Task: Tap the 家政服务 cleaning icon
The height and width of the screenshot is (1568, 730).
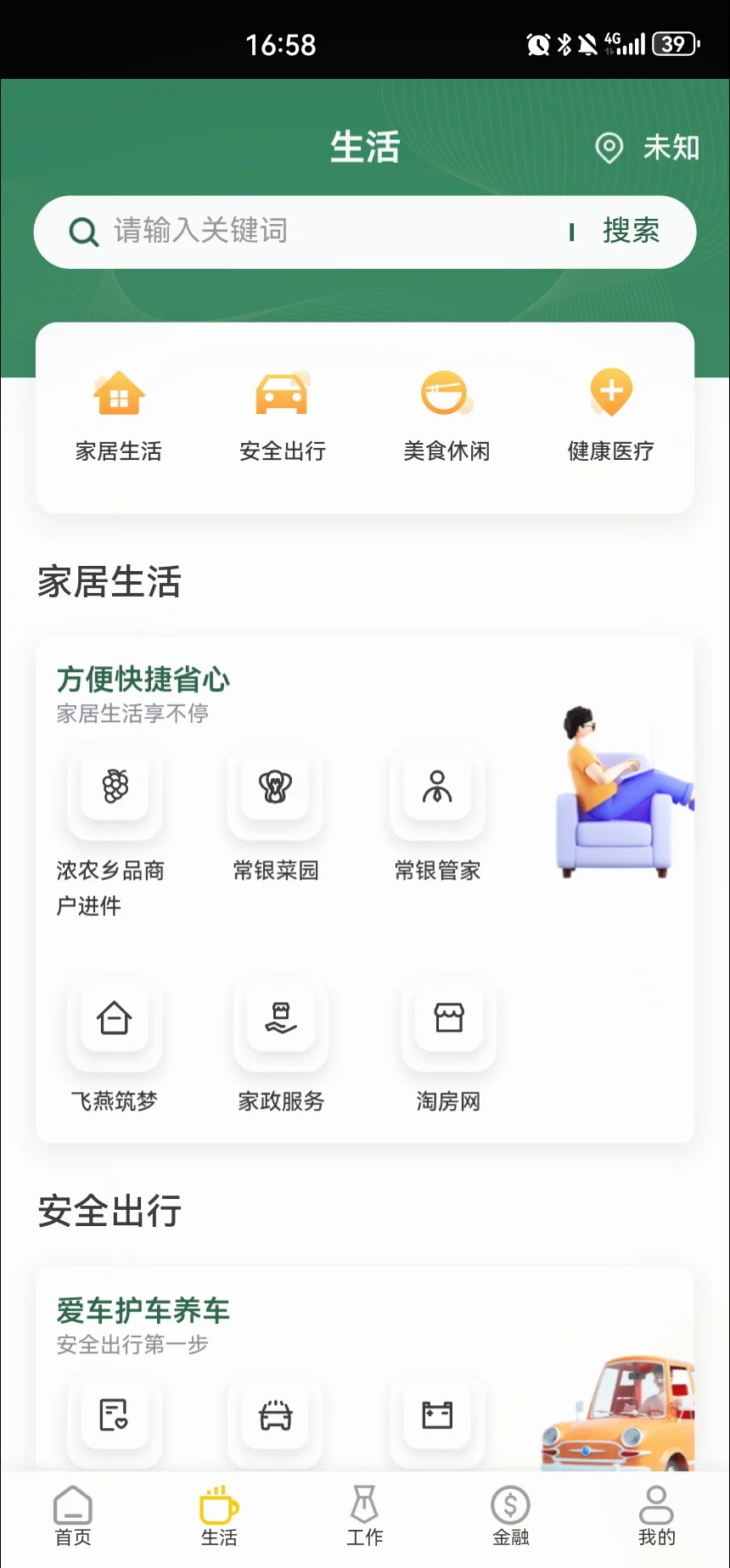Action: pos(281,1022)
